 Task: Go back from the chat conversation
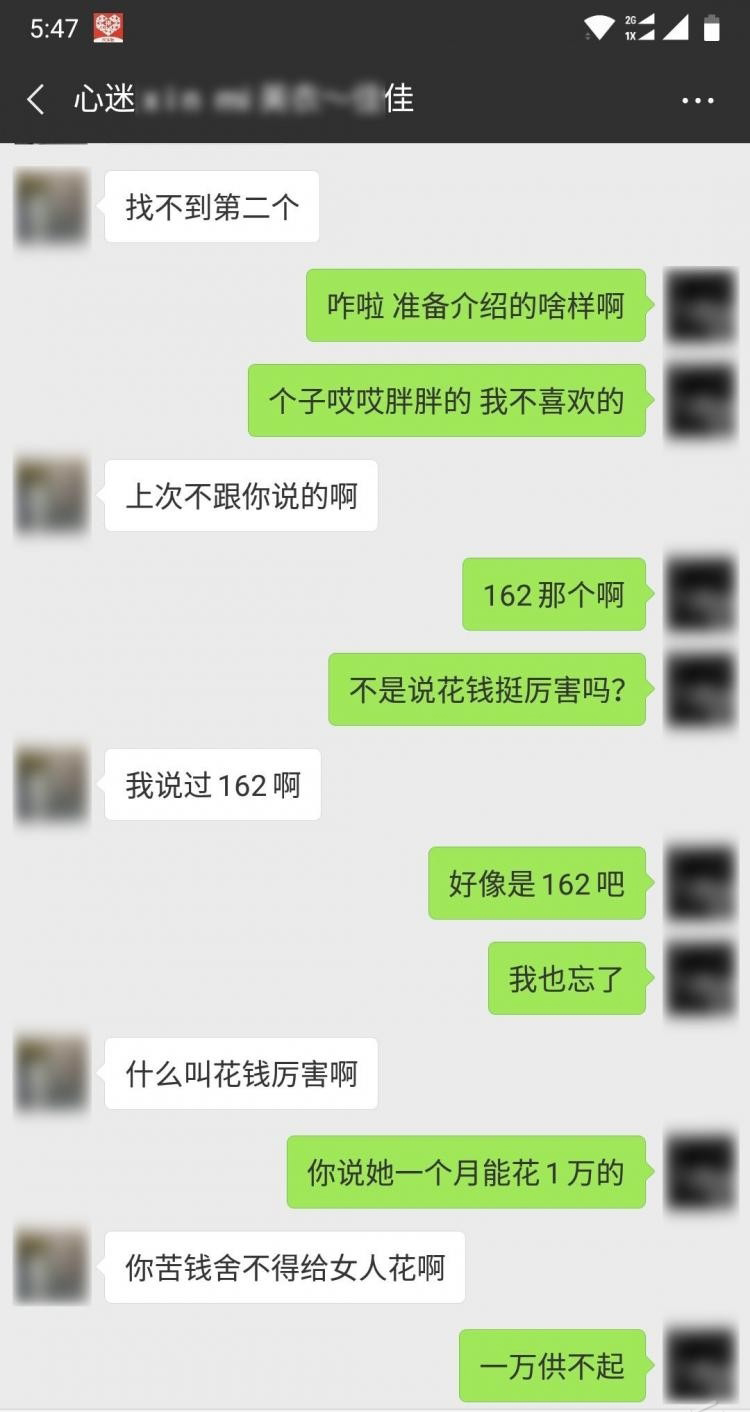(x=36, y=99)
